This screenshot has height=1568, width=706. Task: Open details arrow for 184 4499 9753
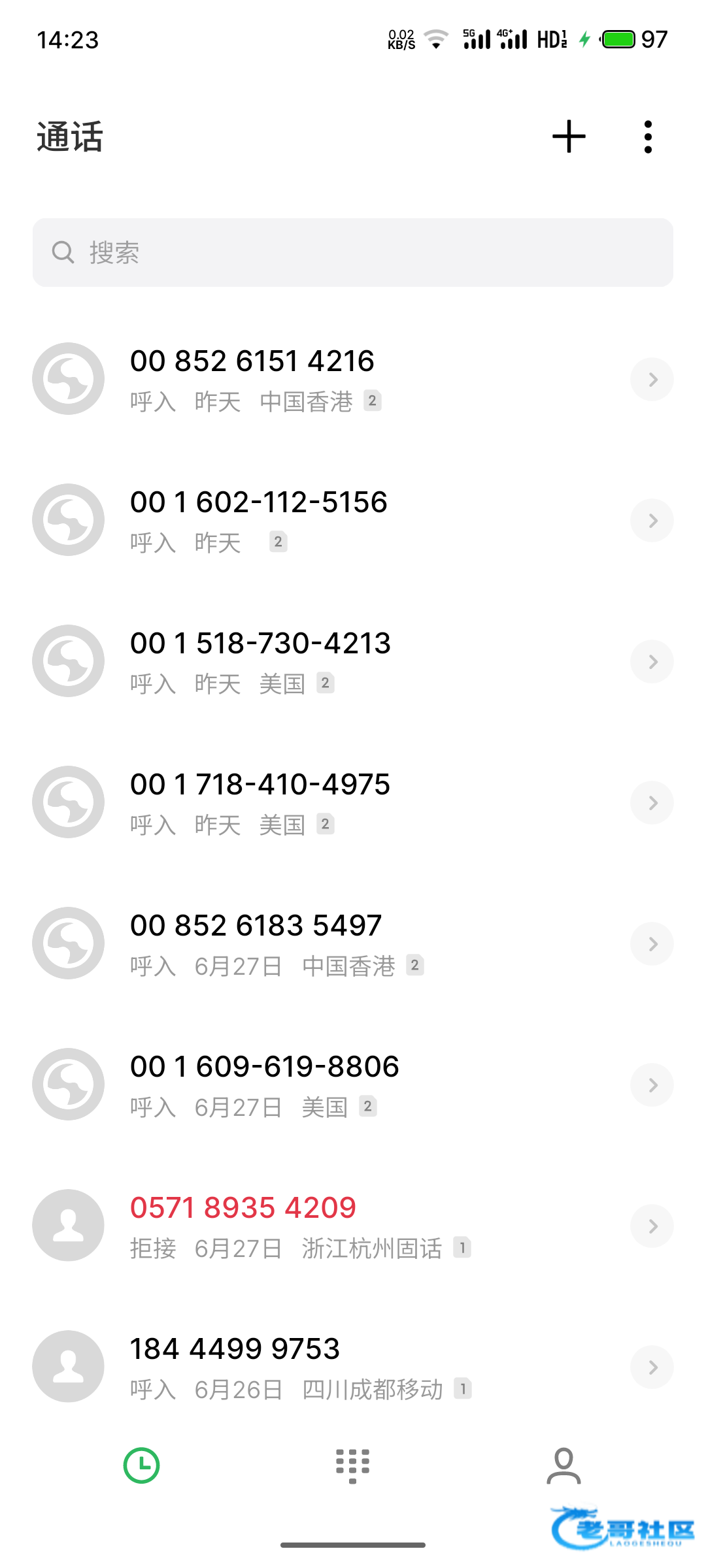tap(652, 1367)
